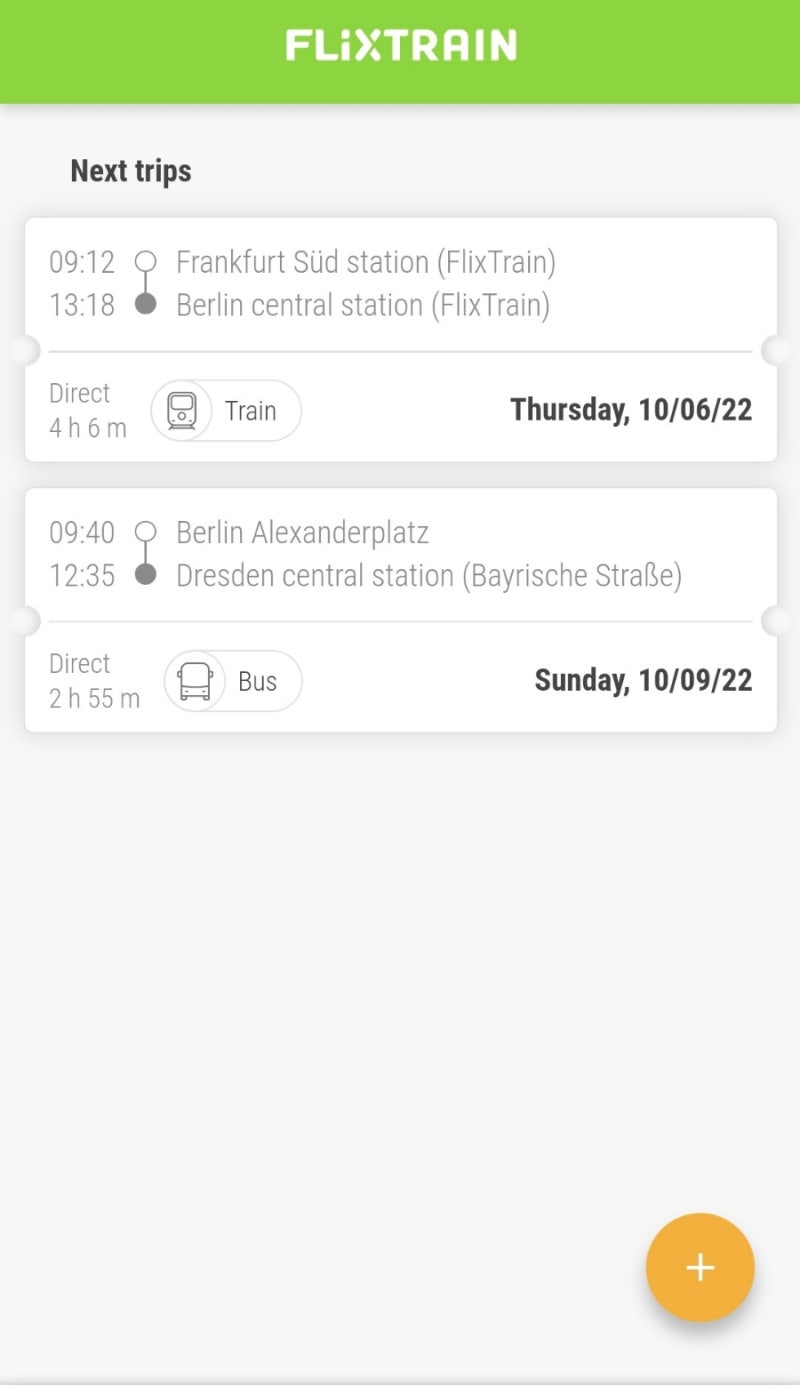
Task: Add a new trip with plus button
Action: point(700,1267)
